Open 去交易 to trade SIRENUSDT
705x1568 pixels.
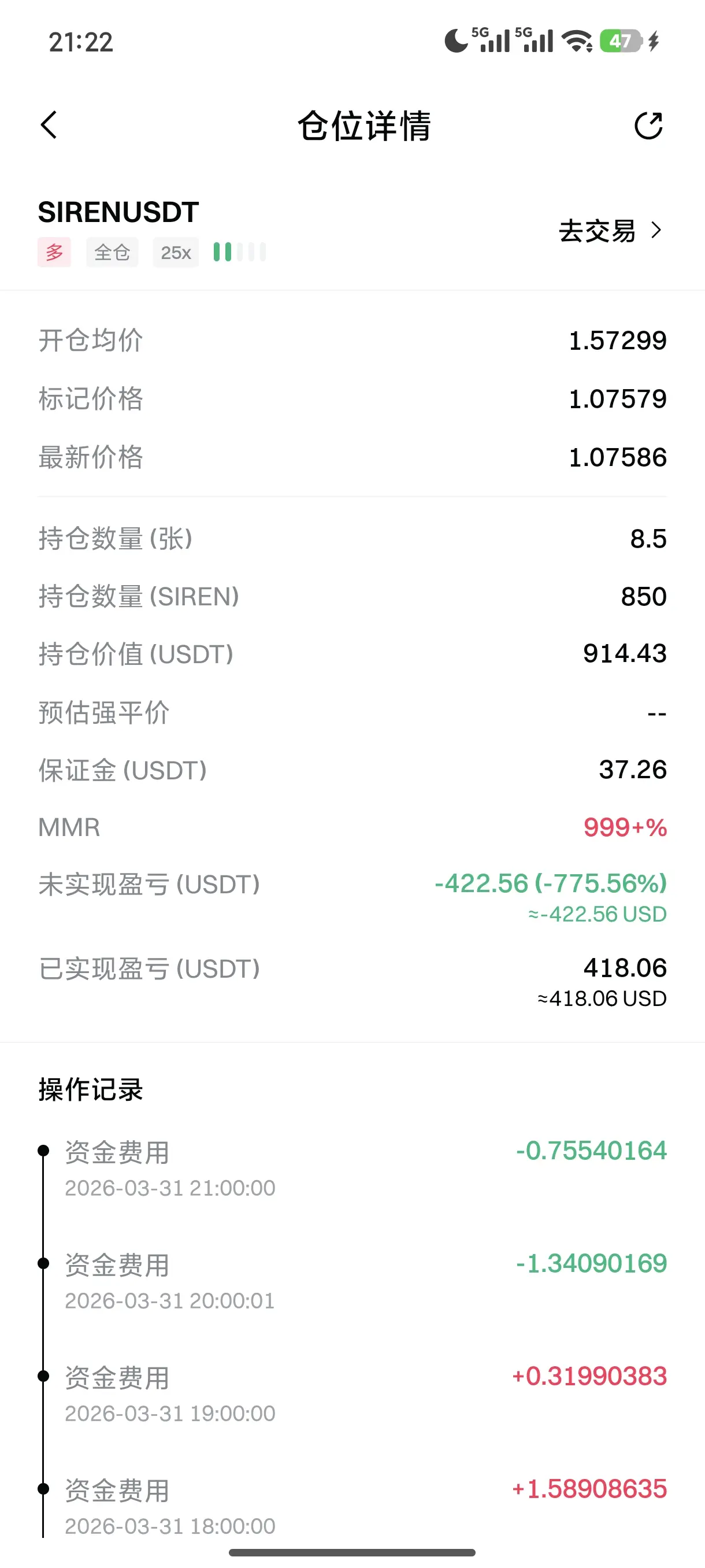(610, 231)
